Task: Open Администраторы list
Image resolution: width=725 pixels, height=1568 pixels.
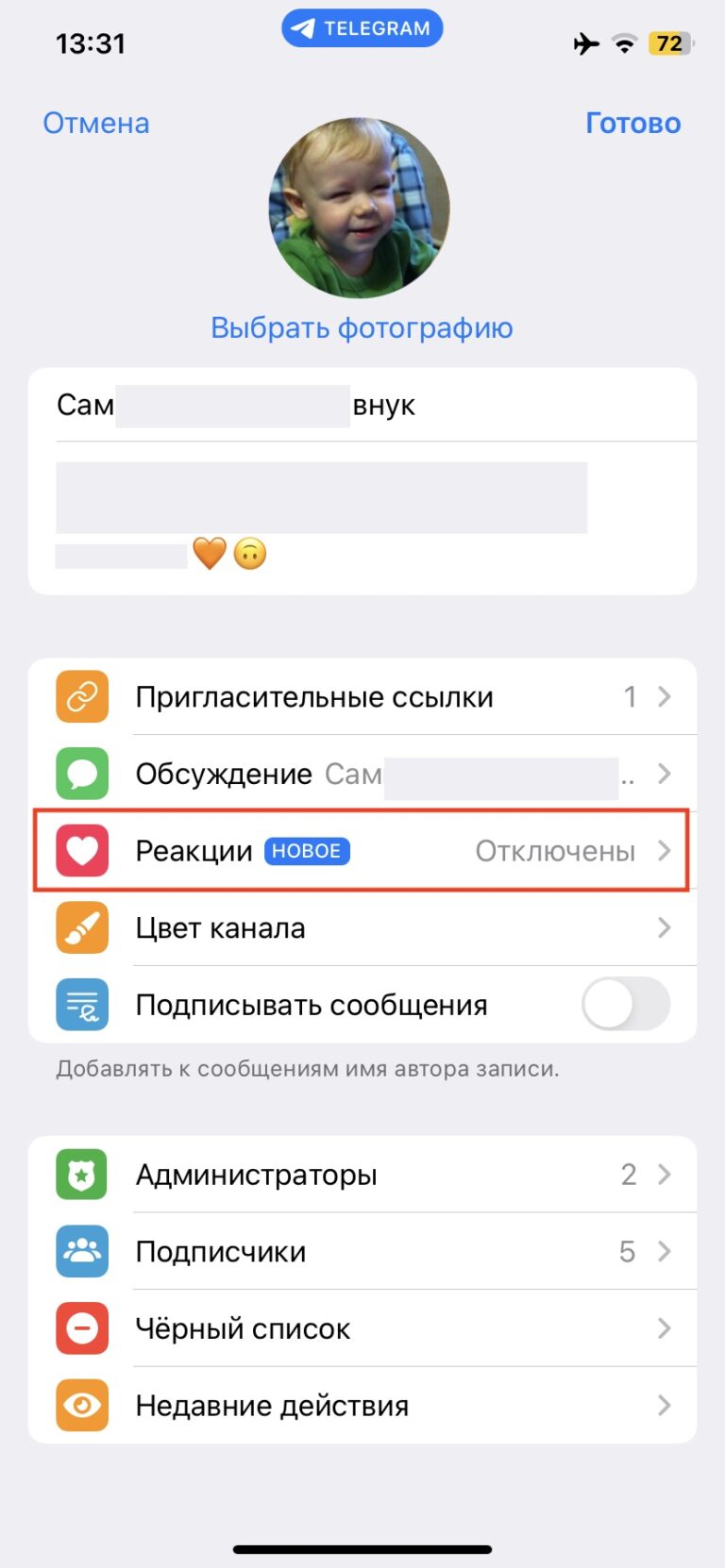Action: 362,1175
